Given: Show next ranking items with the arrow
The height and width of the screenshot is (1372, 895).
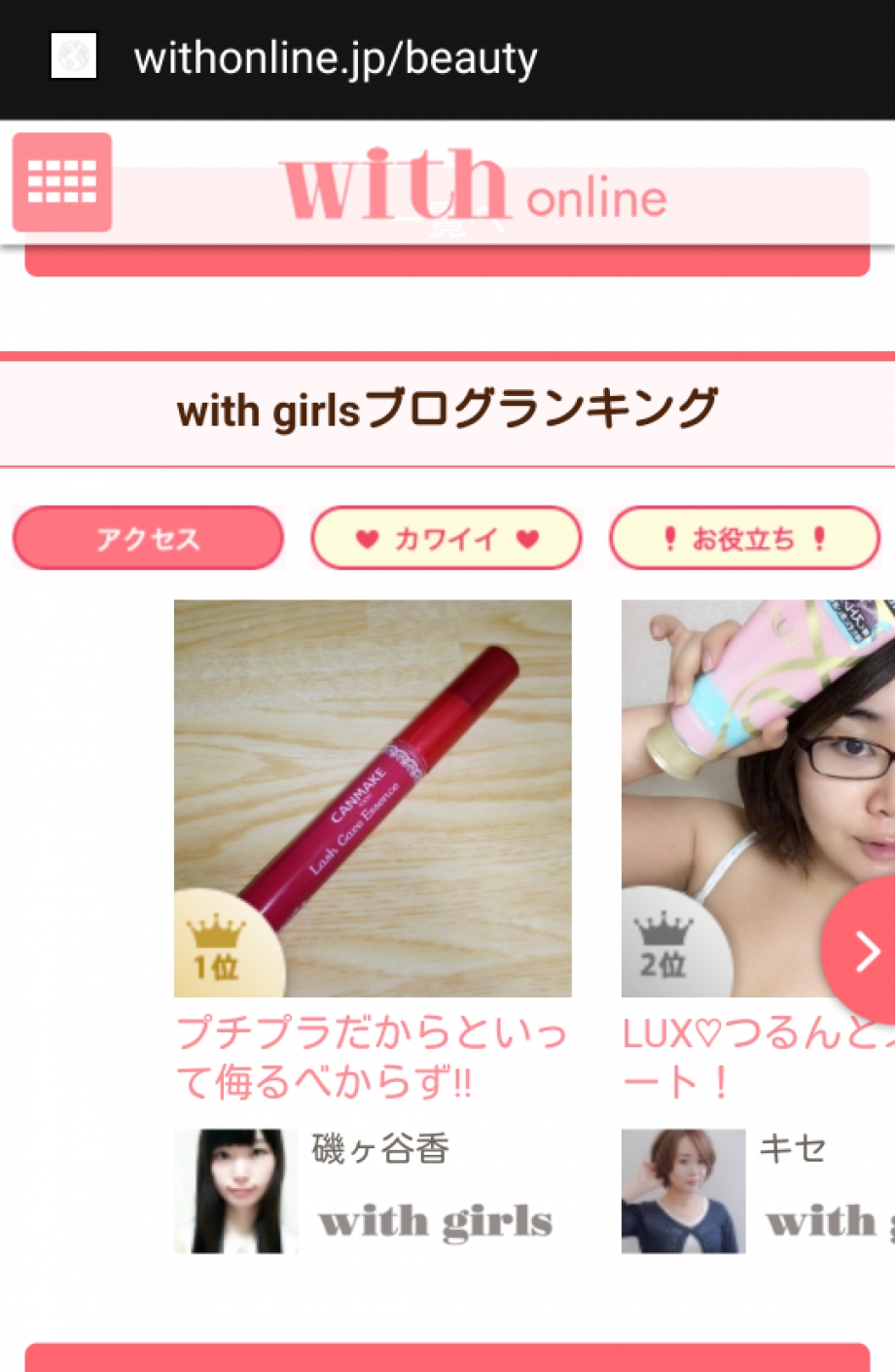Looking at the screenshot, I should (x=864, y=951).
